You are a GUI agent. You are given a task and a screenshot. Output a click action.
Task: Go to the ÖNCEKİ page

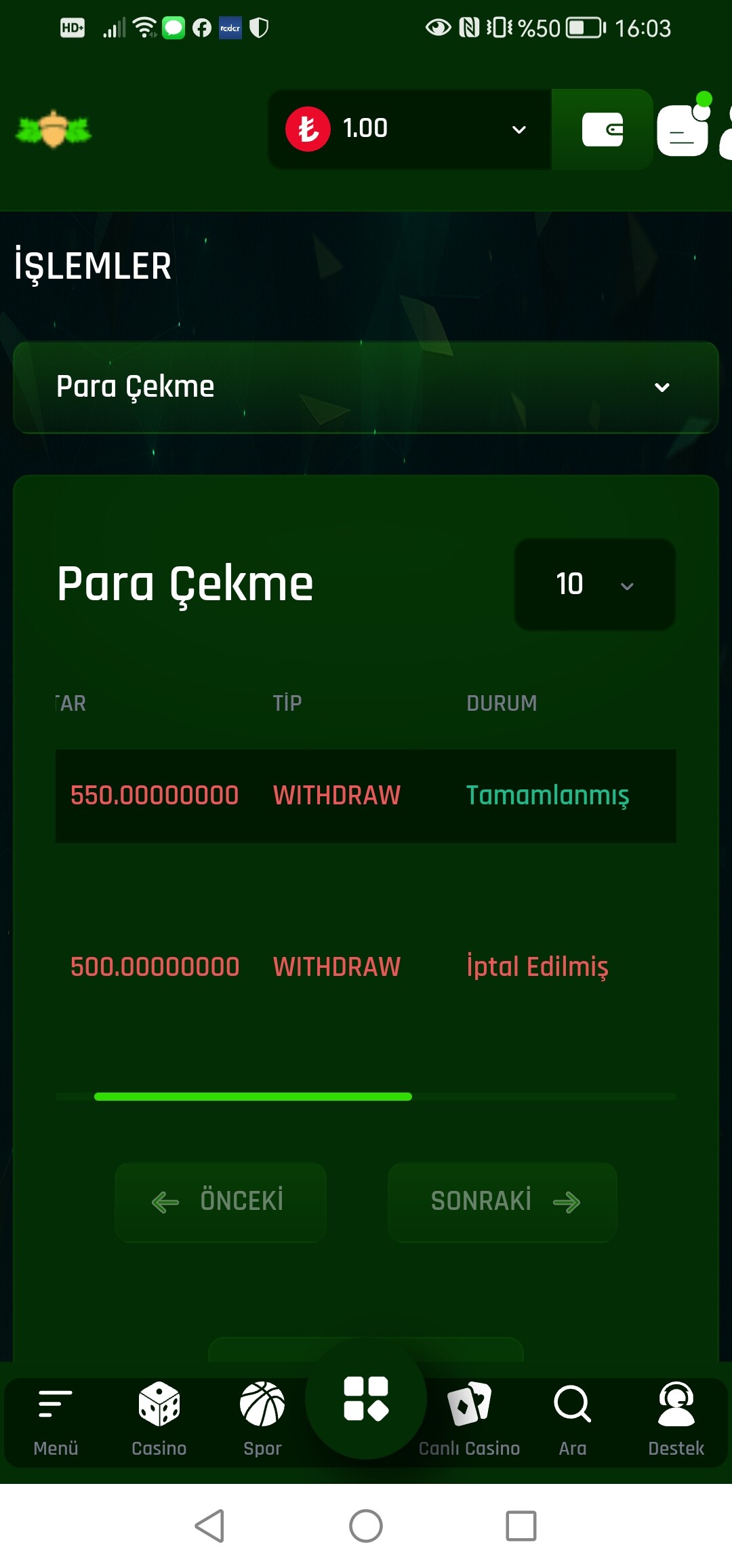pos(220,1202)
